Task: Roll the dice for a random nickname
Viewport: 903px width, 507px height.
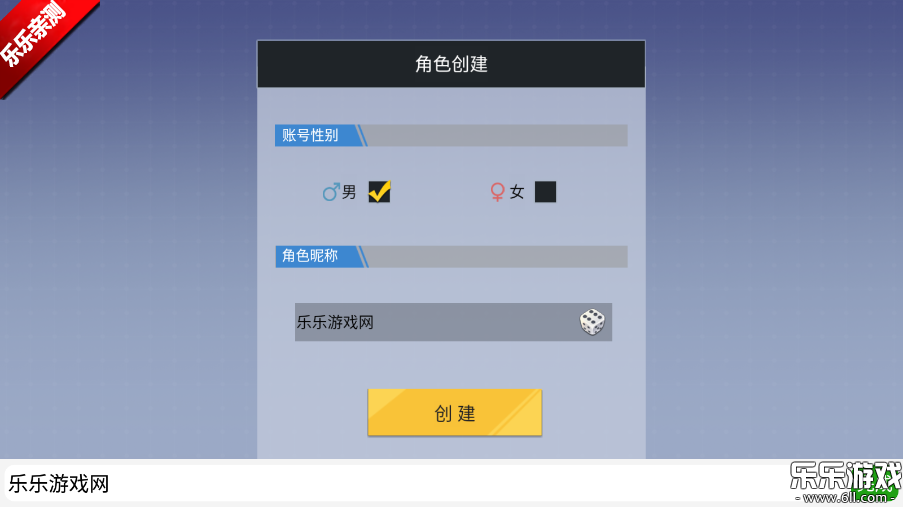Action: tap(592, 322)
